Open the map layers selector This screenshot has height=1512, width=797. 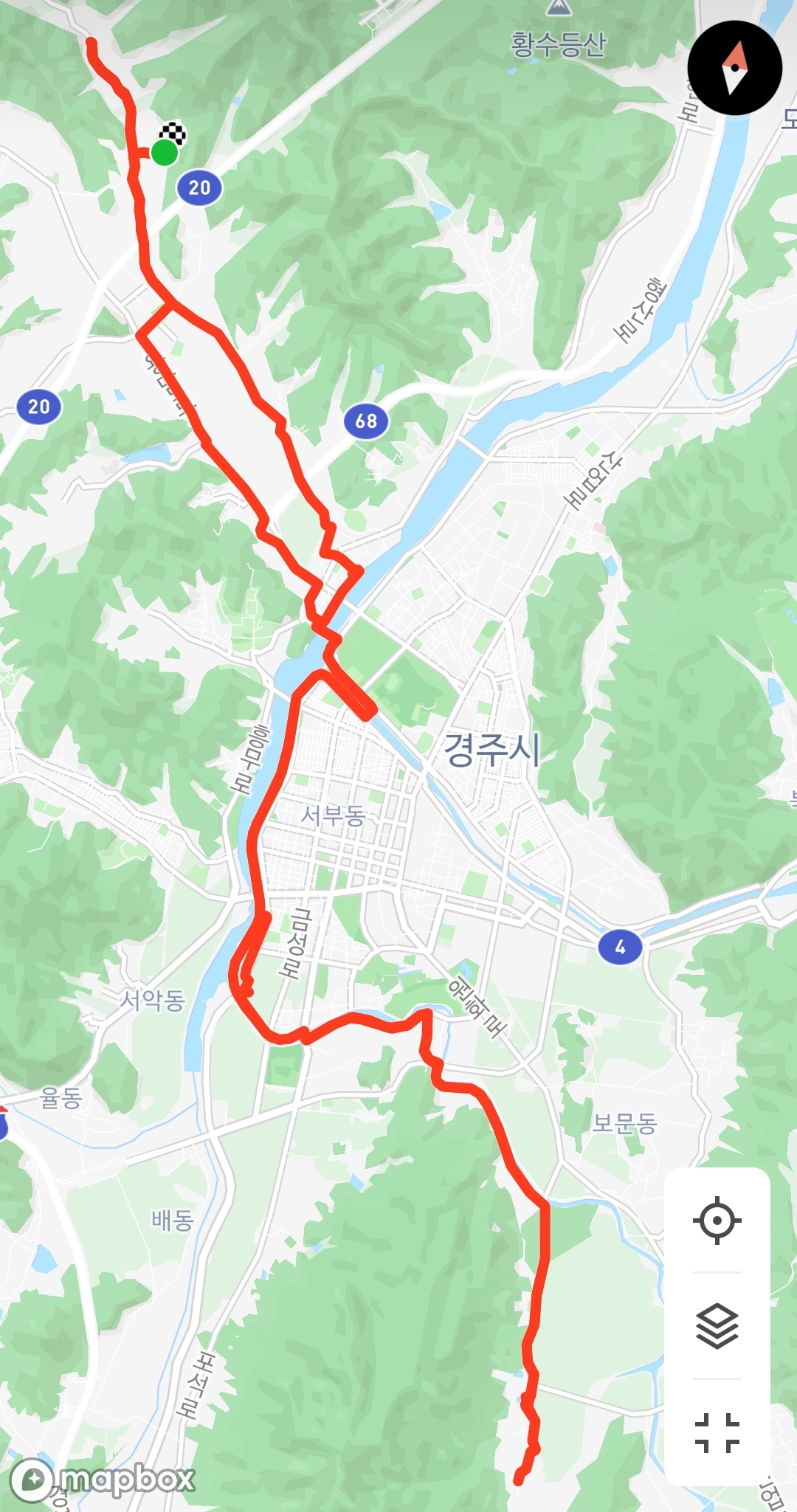click(717, 1326)
